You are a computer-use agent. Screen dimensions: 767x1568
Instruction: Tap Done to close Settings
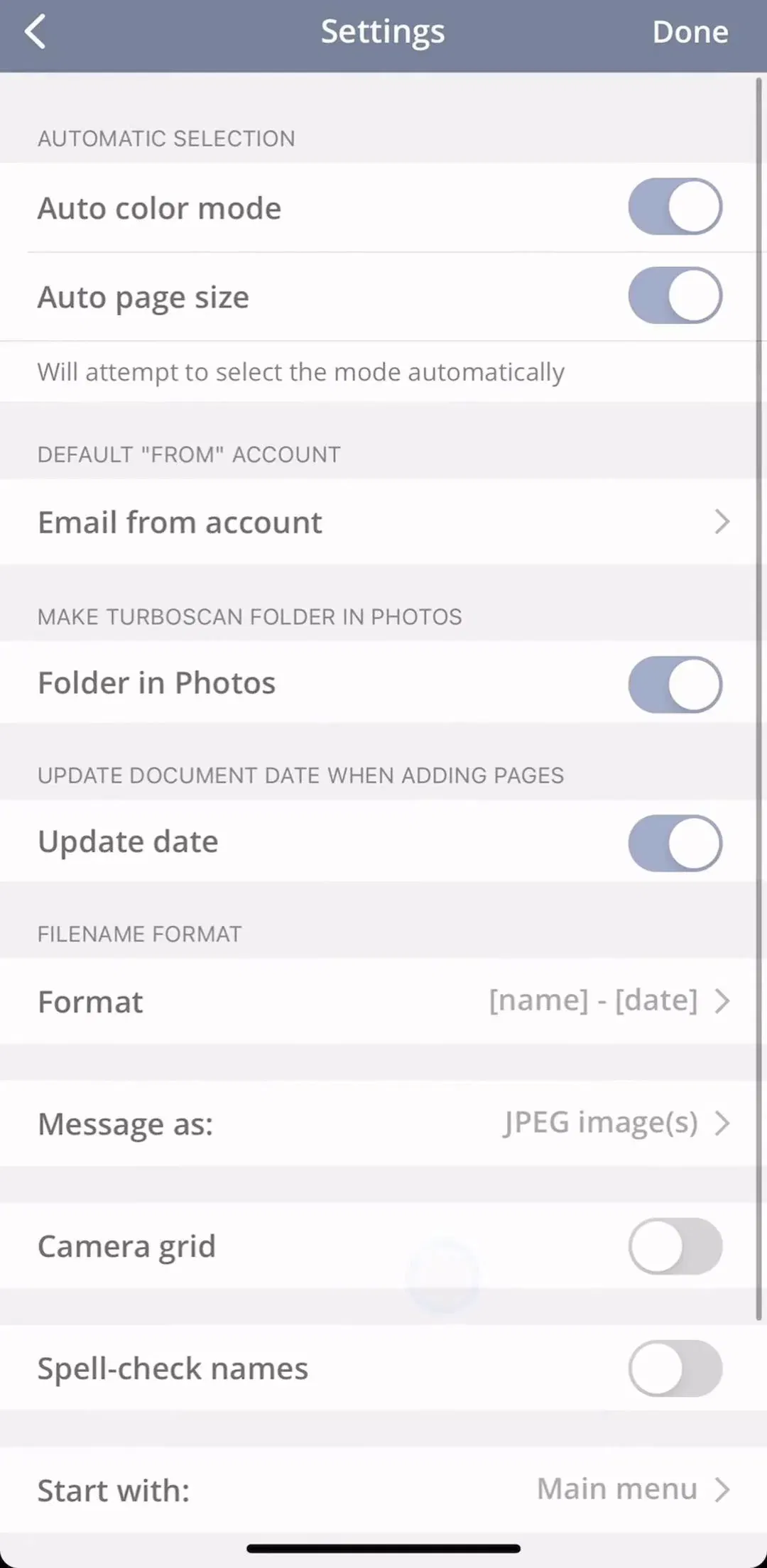point(690,32)
